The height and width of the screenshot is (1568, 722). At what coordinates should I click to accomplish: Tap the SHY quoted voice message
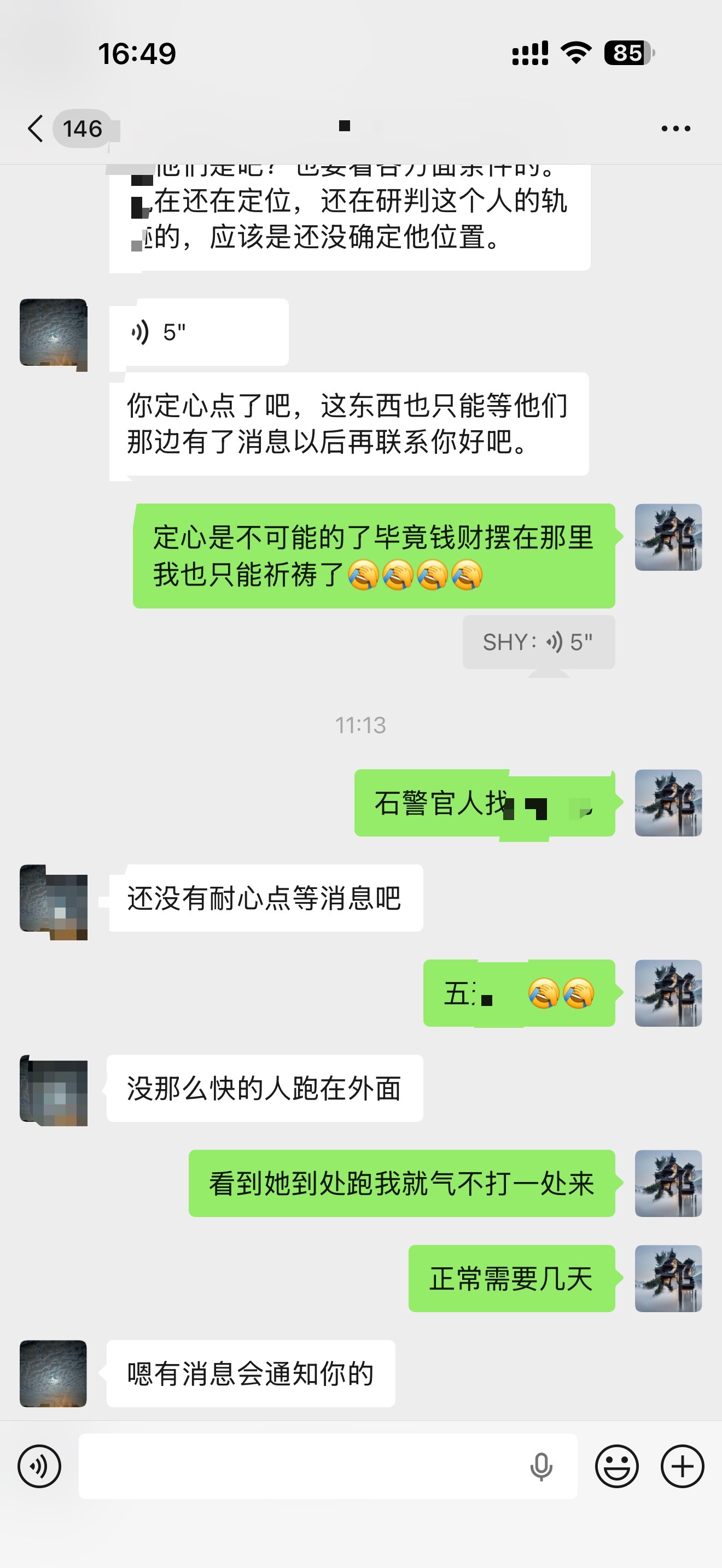538,642
